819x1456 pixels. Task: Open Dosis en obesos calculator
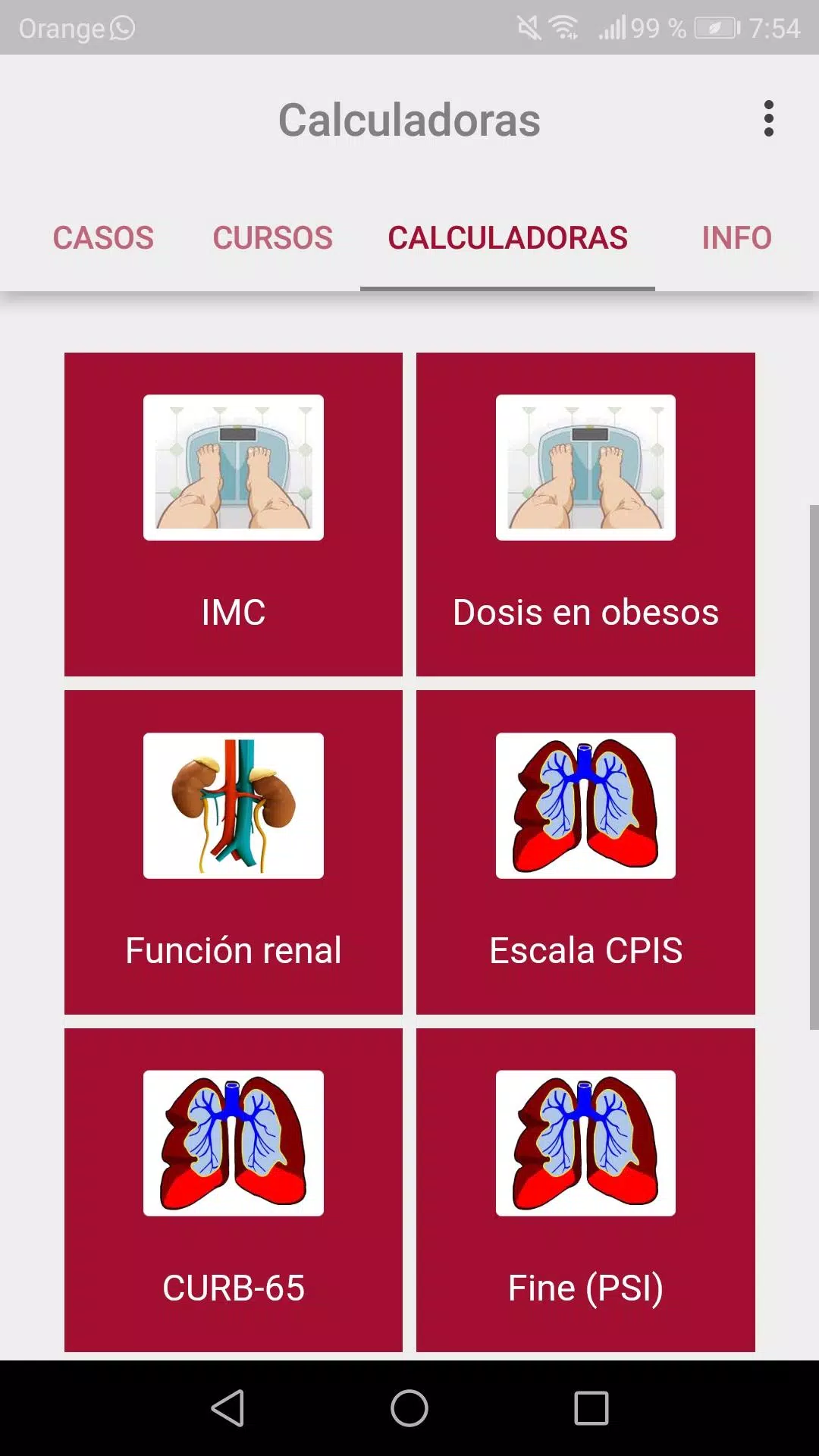pos(585,514)
